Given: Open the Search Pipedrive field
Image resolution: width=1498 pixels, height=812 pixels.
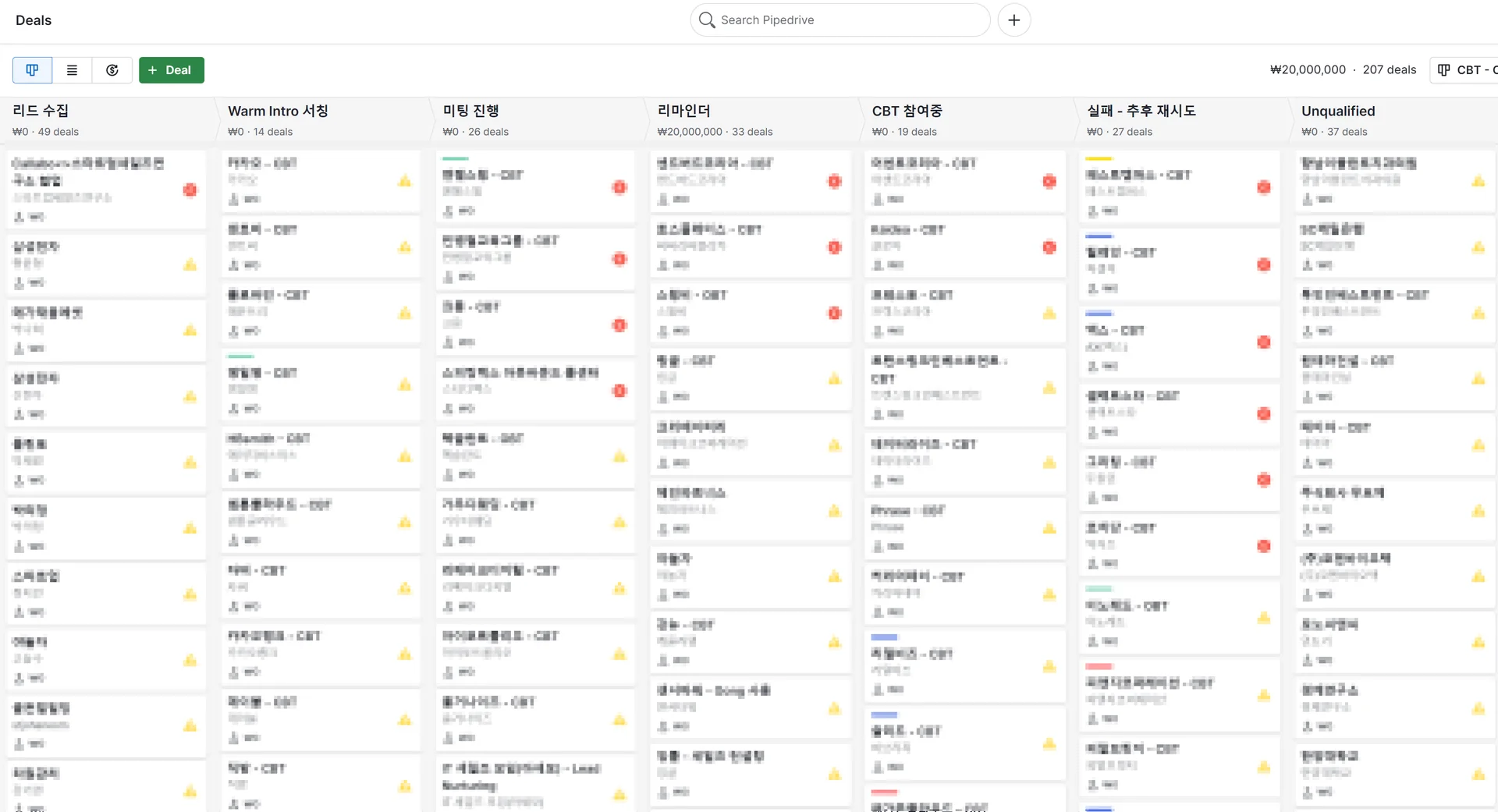Looking at the screenshot, I should click(x=840, y=20).
